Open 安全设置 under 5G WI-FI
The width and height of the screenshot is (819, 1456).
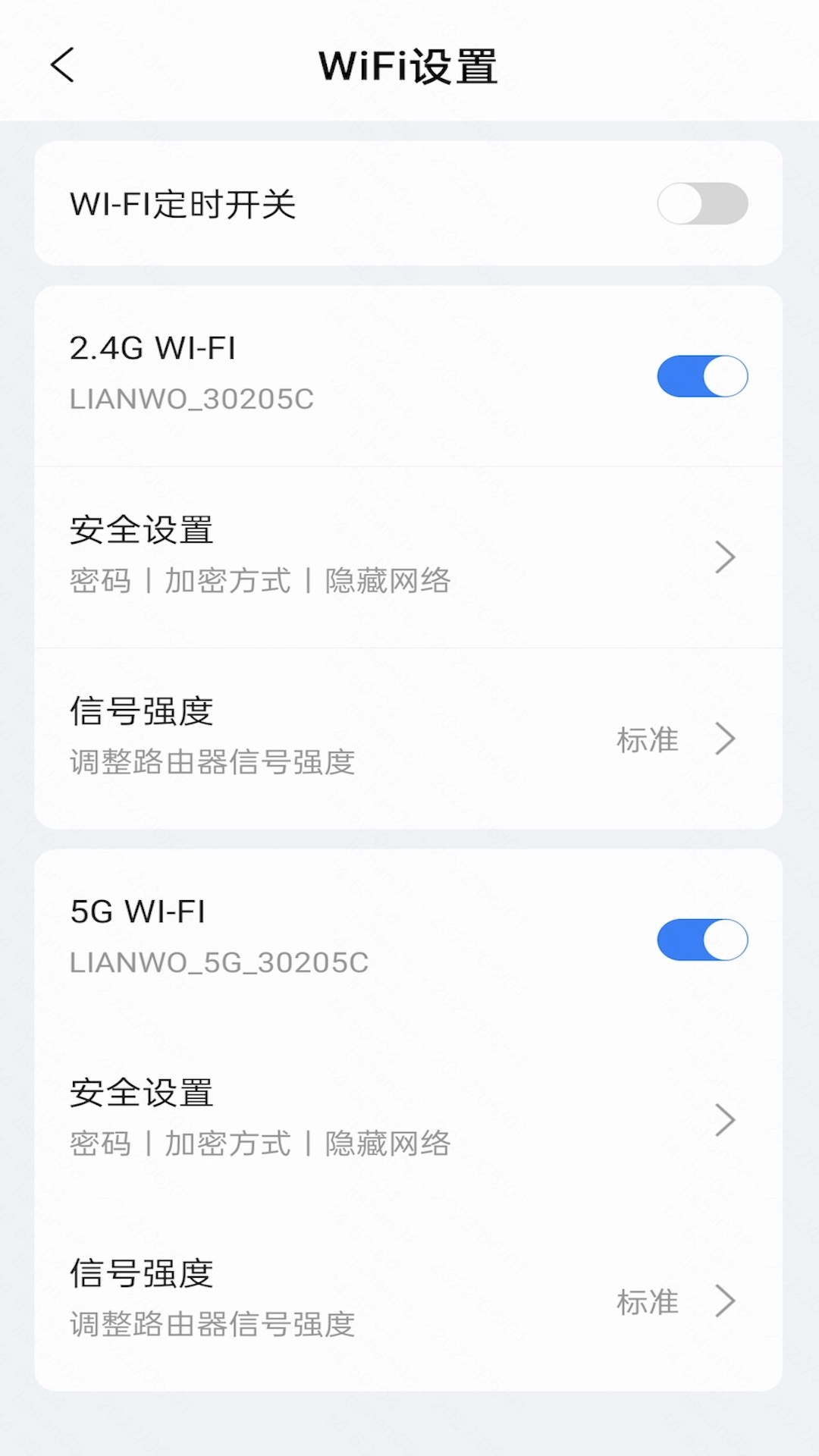coord(408,1119)
